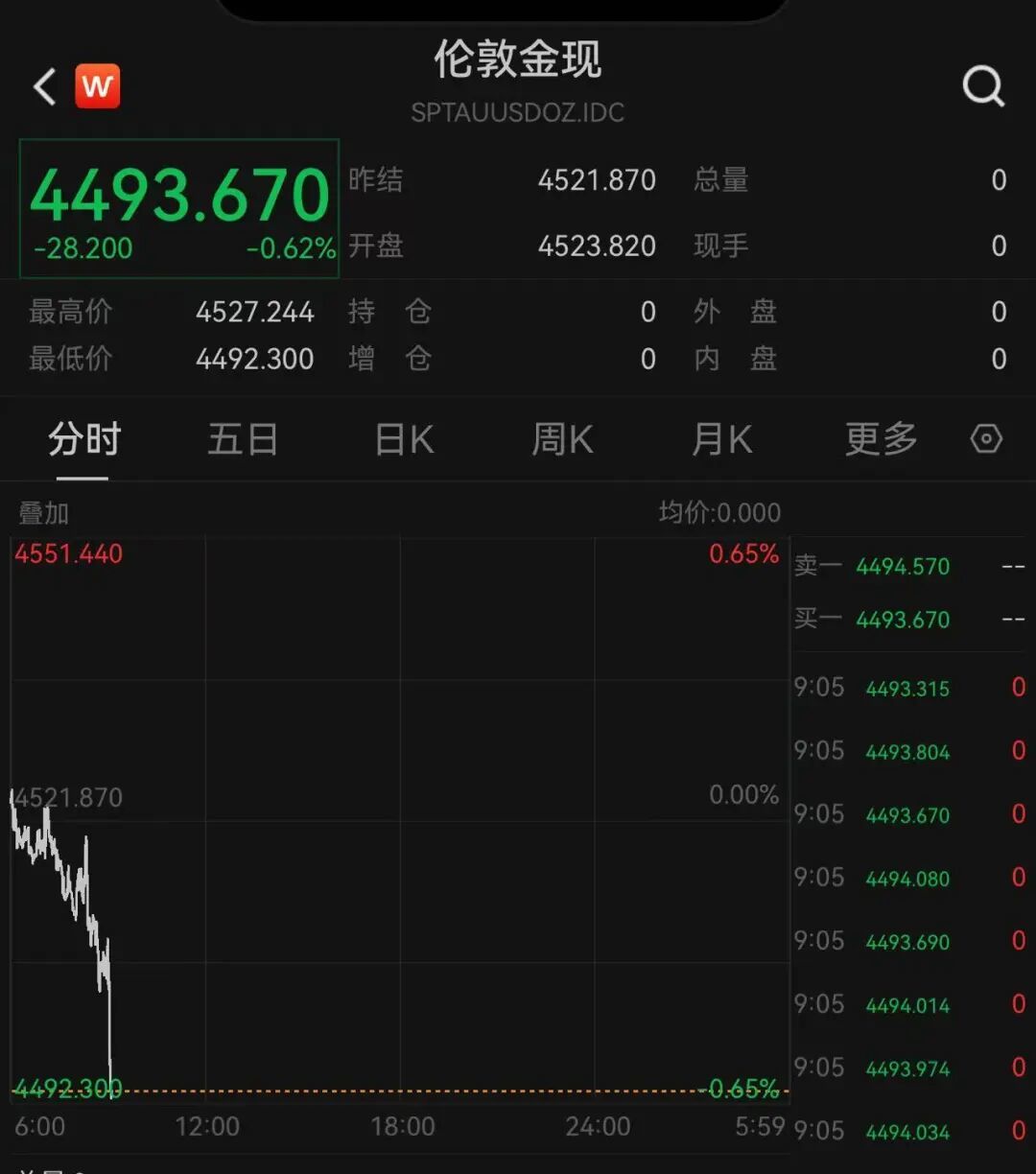Go back using the top-left arrow
Image resolution: width=1036 pixels, height=1174 pixels.
tap(44, 87)
